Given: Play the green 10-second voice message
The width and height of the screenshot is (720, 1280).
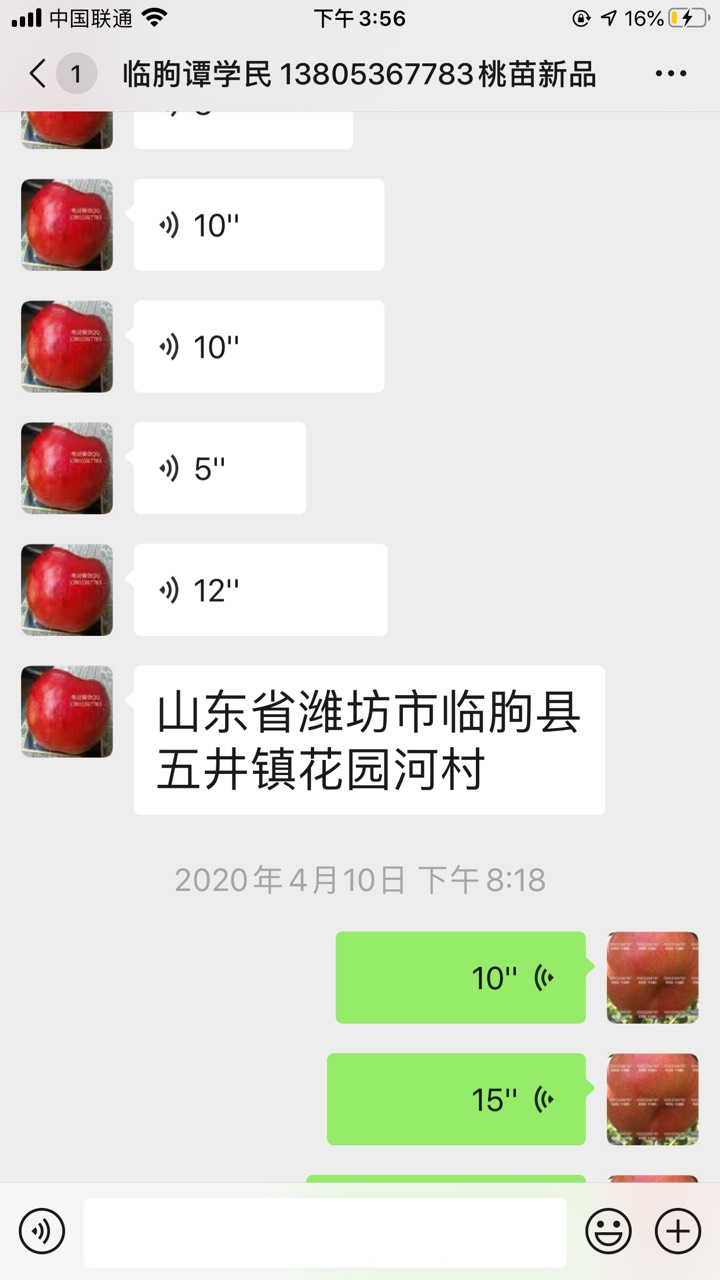Looking at the screenshot, I should pos(460,977).
